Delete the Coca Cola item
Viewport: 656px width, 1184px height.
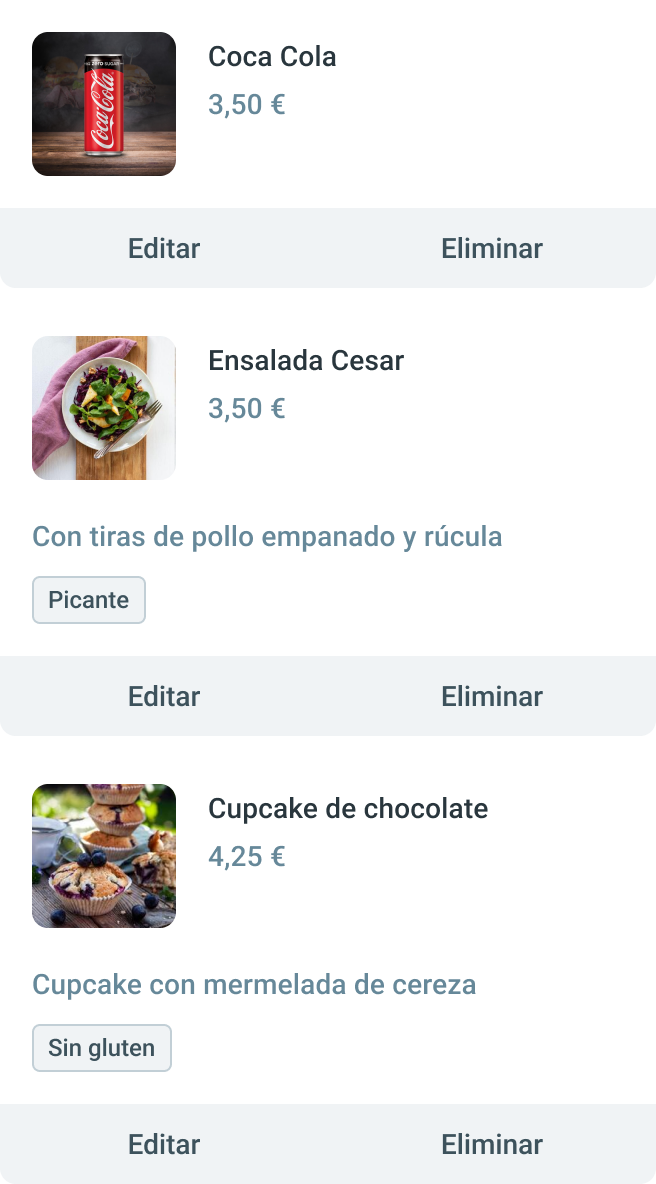492,248
